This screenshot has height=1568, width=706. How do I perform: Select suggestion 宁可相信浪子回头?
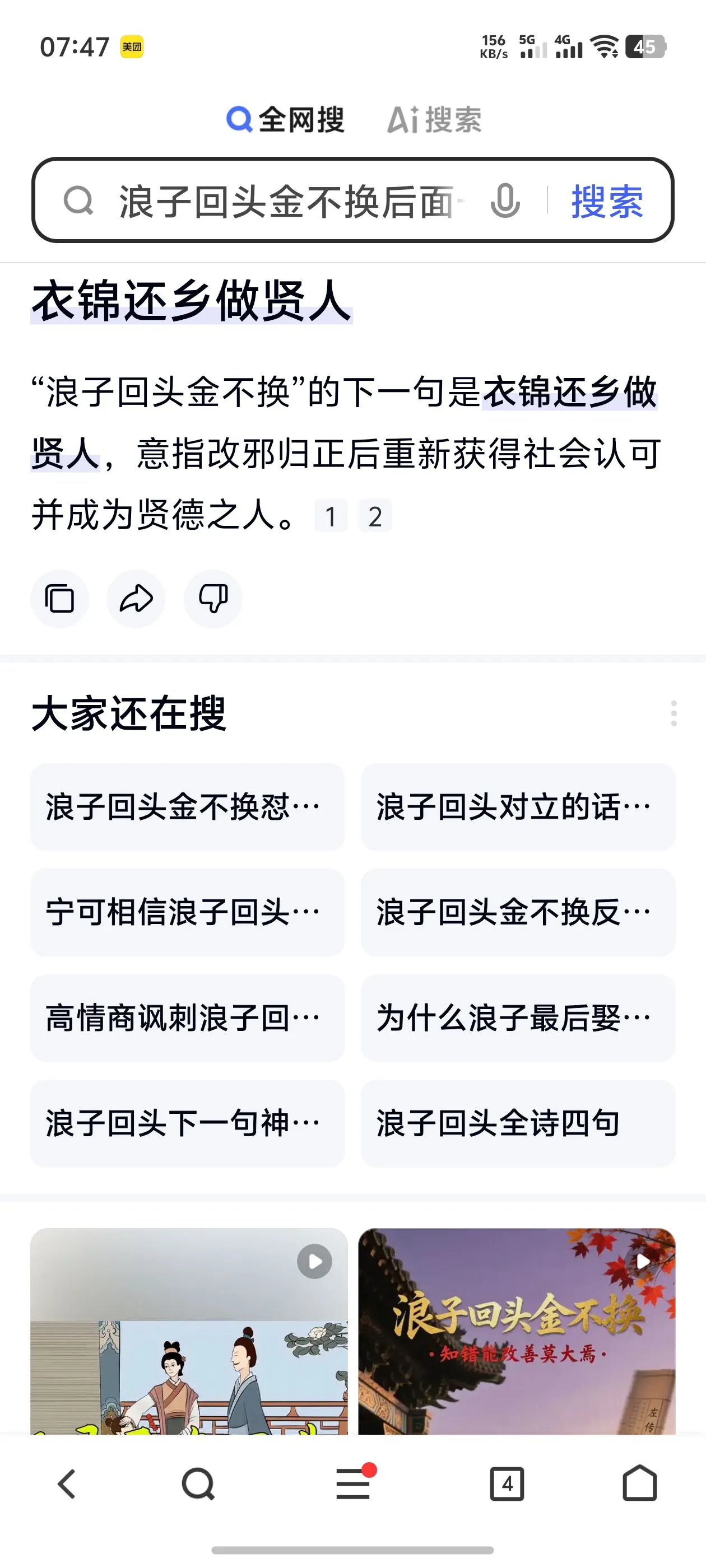187,912
